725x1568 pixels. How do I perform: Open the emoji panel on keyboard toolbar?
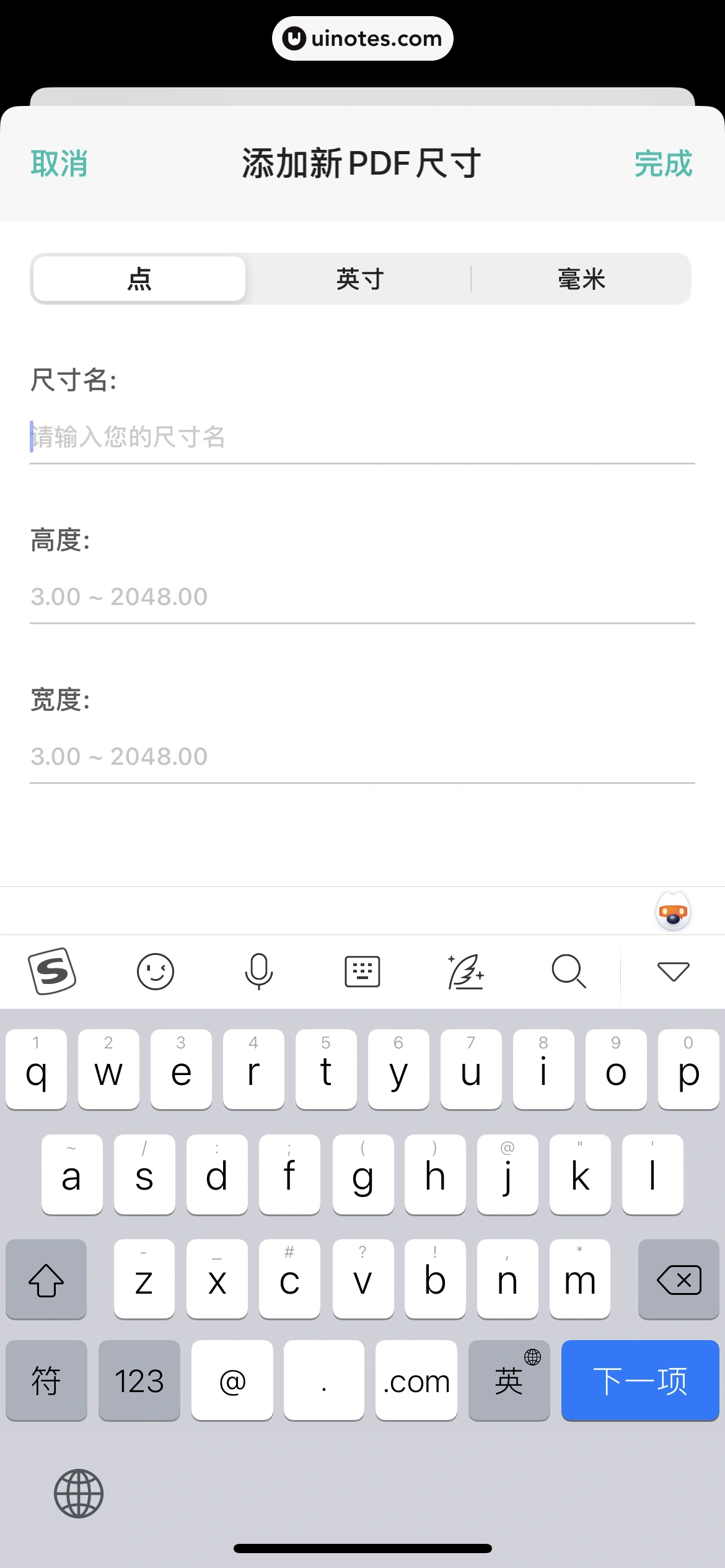155,971
